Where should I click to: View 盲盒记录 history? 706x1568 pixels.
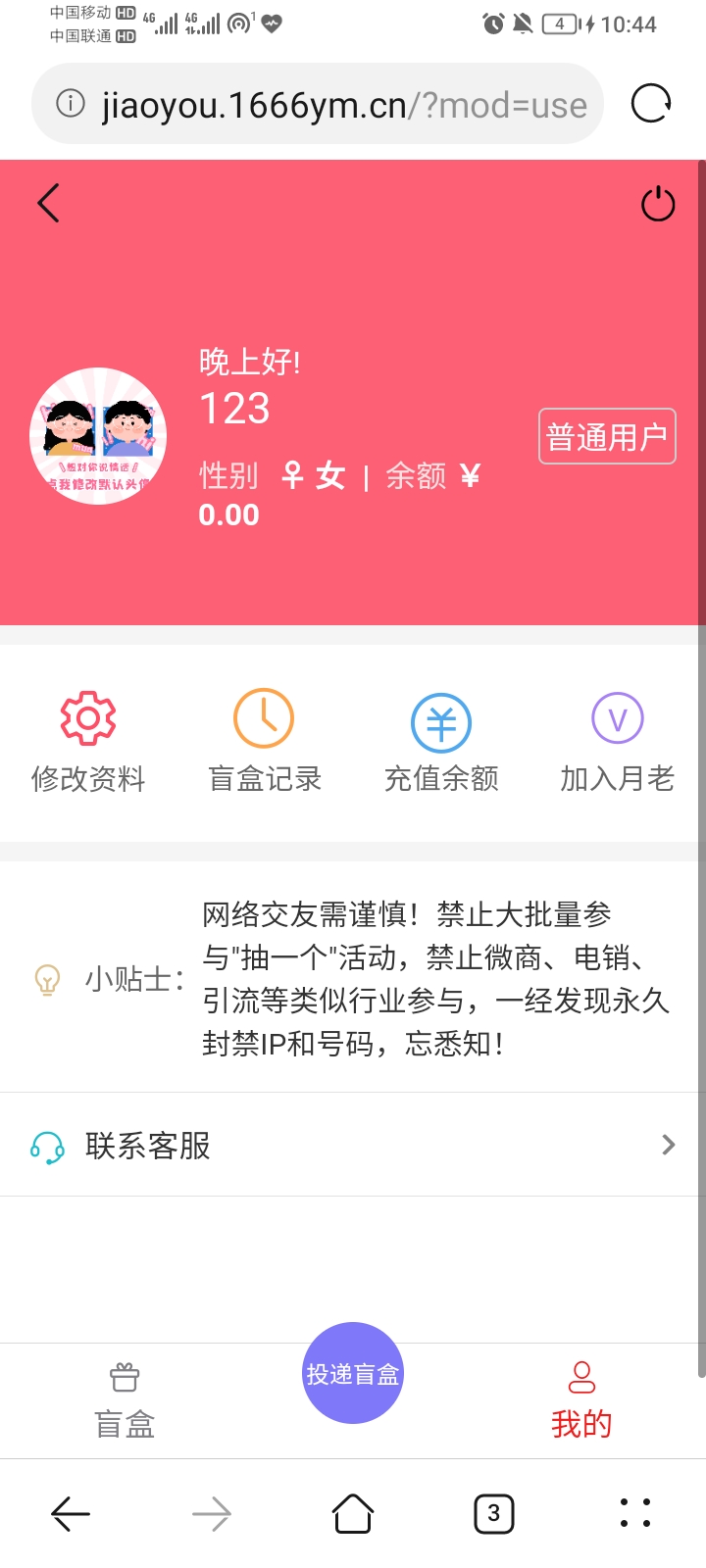click(x=265, y=742)
